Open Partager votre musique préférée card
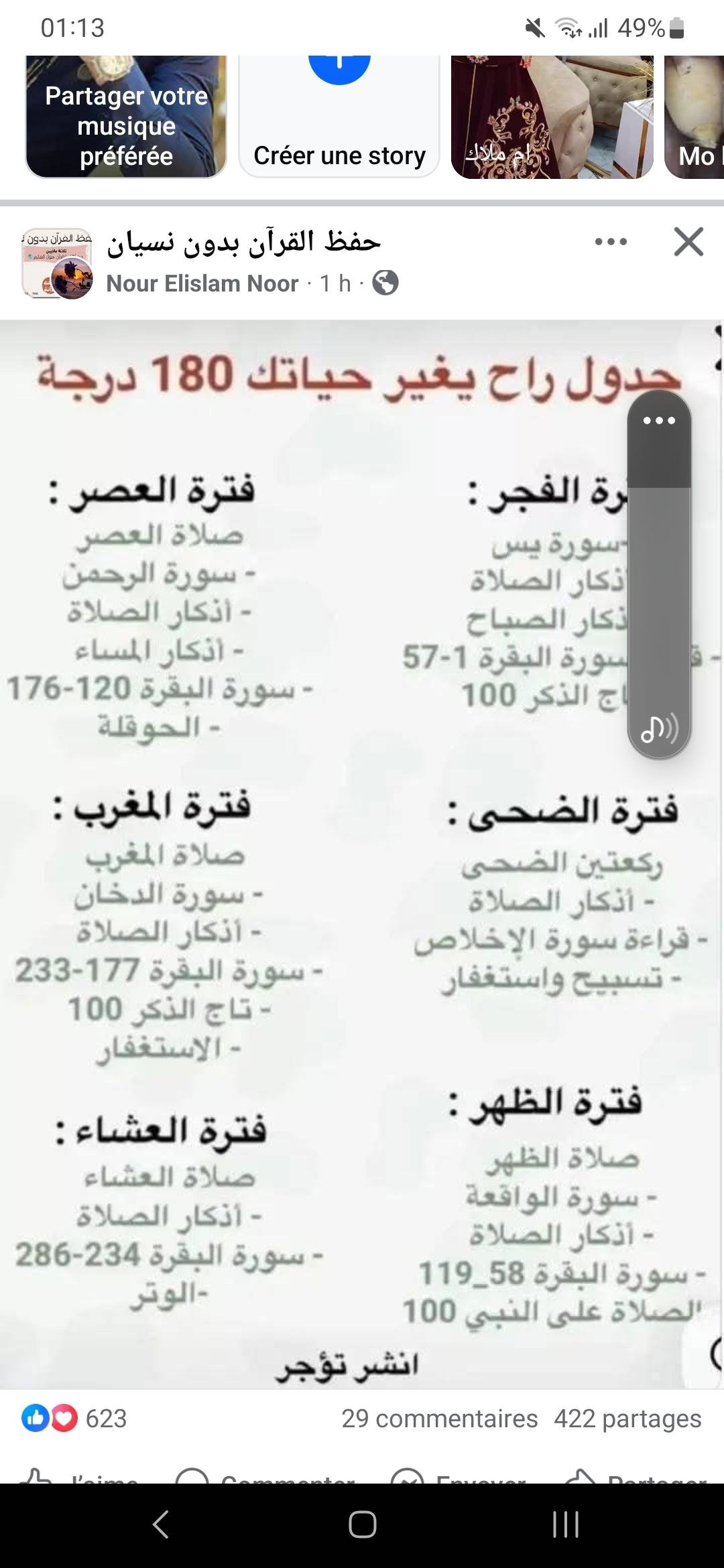The image size is (724, 1568). coord(126,118)
